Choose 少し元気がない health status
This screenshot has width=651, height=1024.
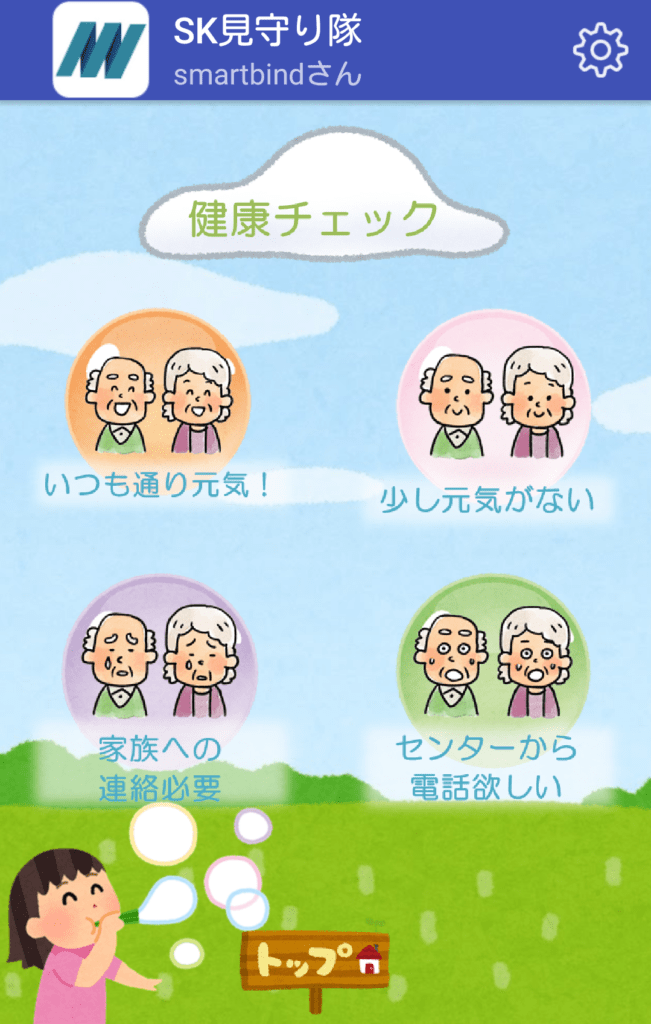[x=492, y=418]
